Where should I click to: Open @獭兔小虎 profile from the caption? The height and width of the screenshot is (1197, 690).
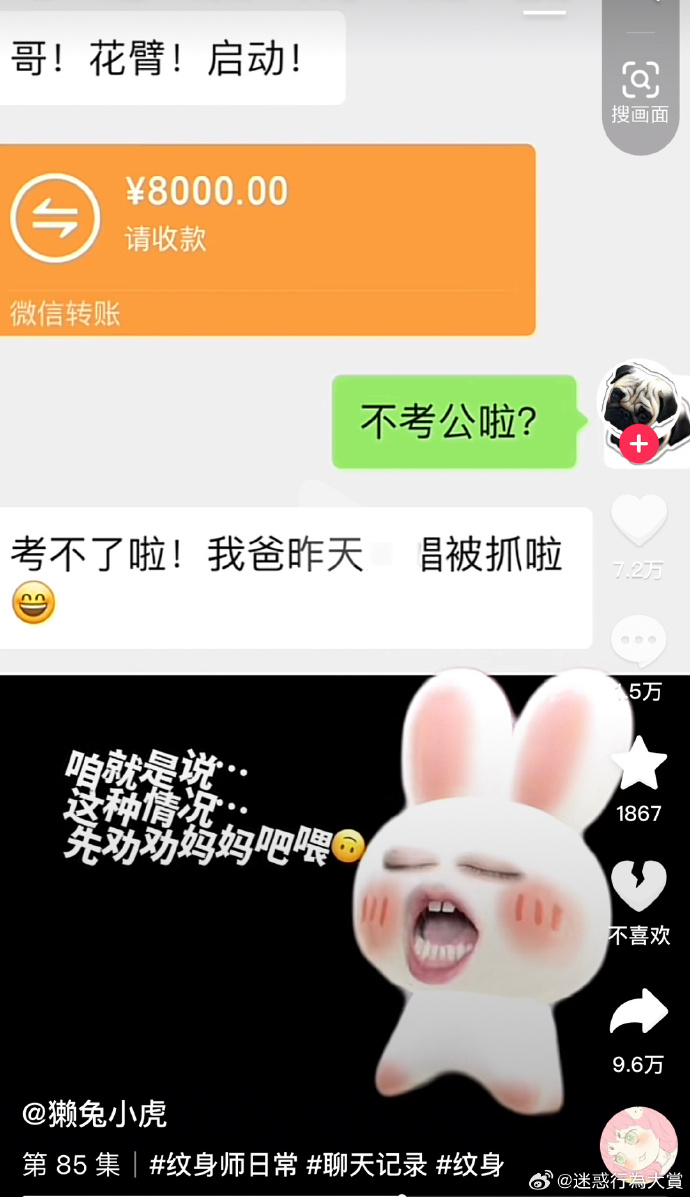coord(95,1114)
